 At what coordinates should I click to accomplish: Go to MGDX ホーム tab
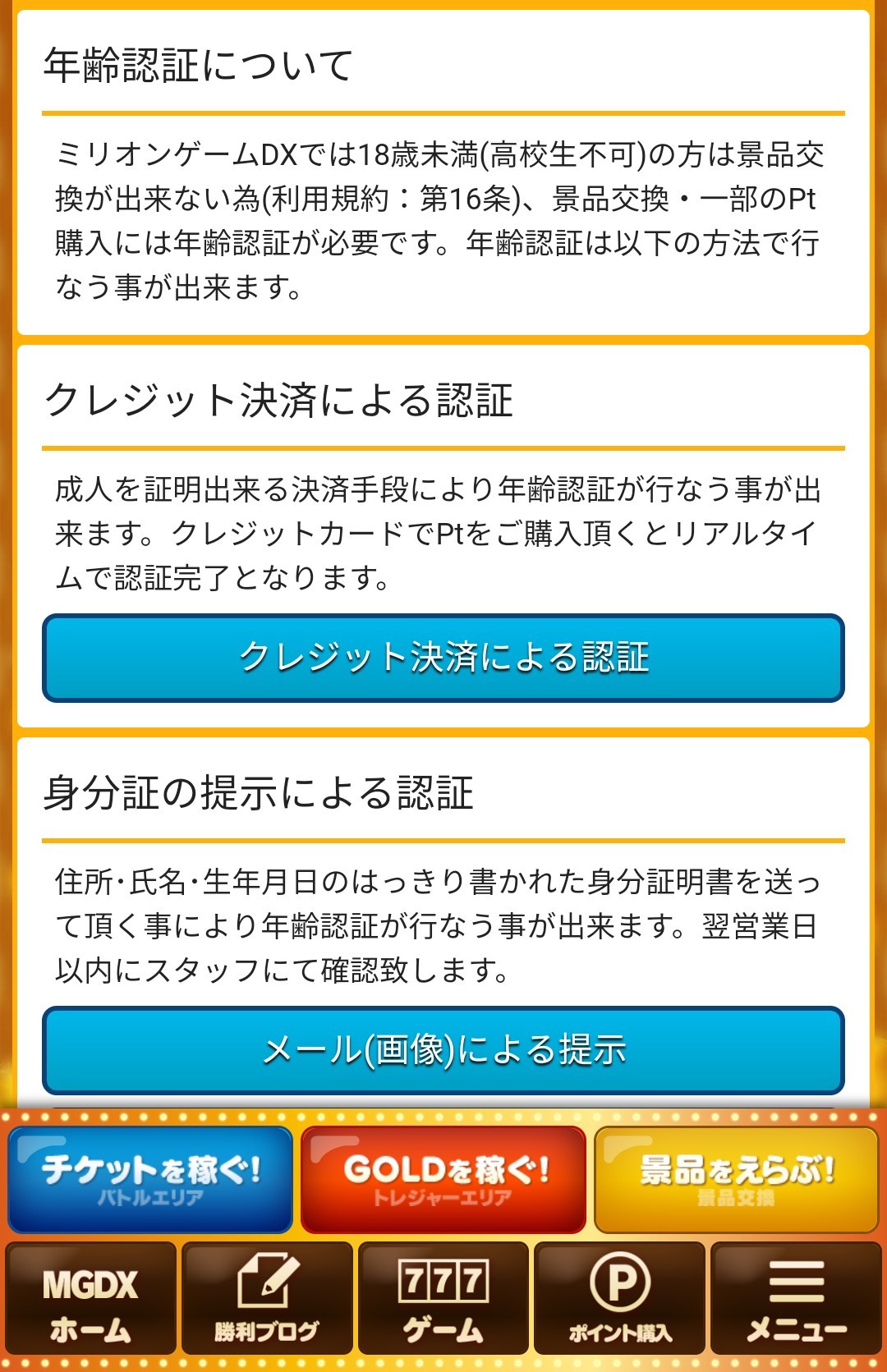90,1299
